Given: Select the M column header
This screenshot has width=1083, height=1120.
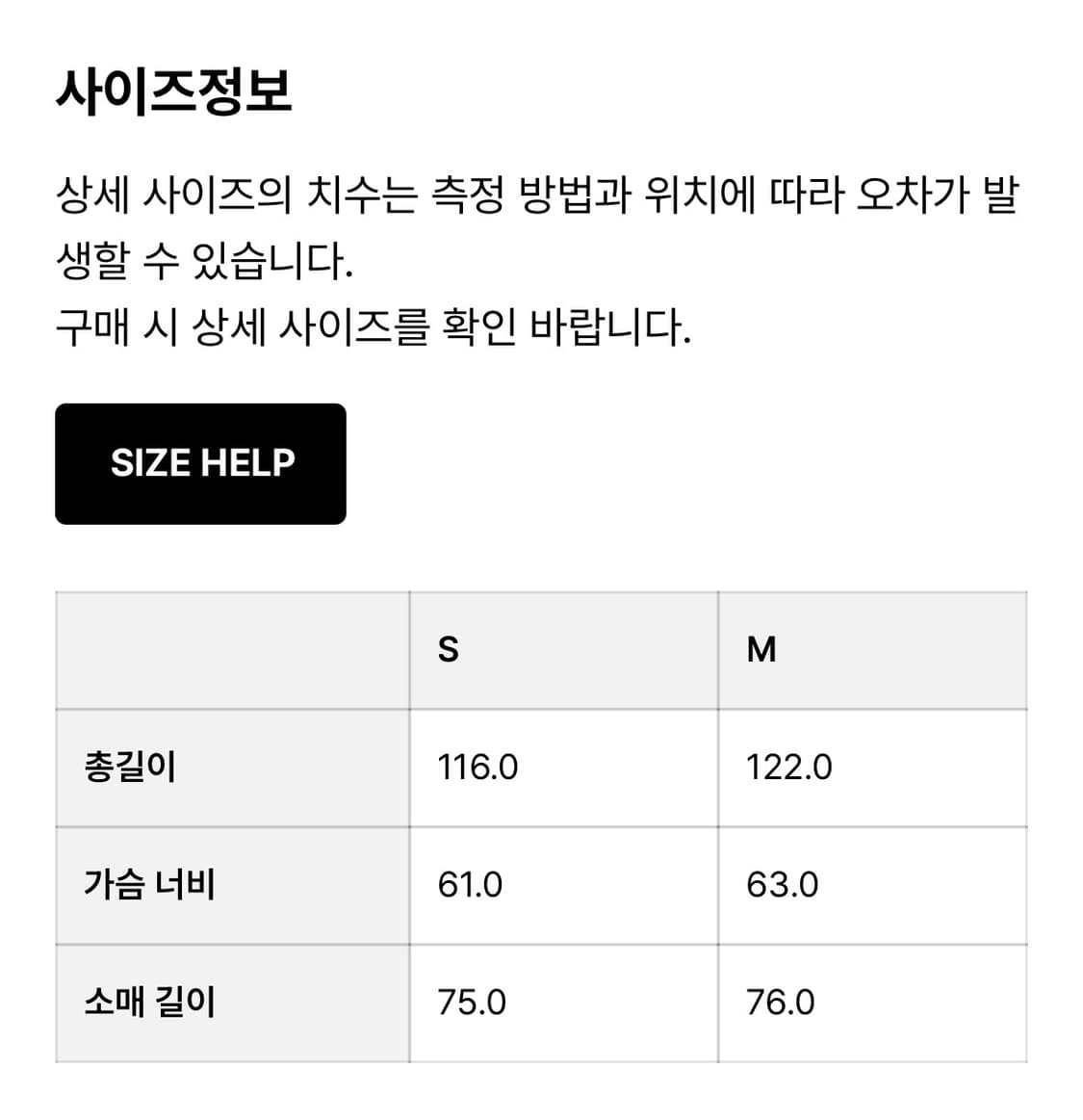Looking at the screenshot, I should click(x=761, y=650).
